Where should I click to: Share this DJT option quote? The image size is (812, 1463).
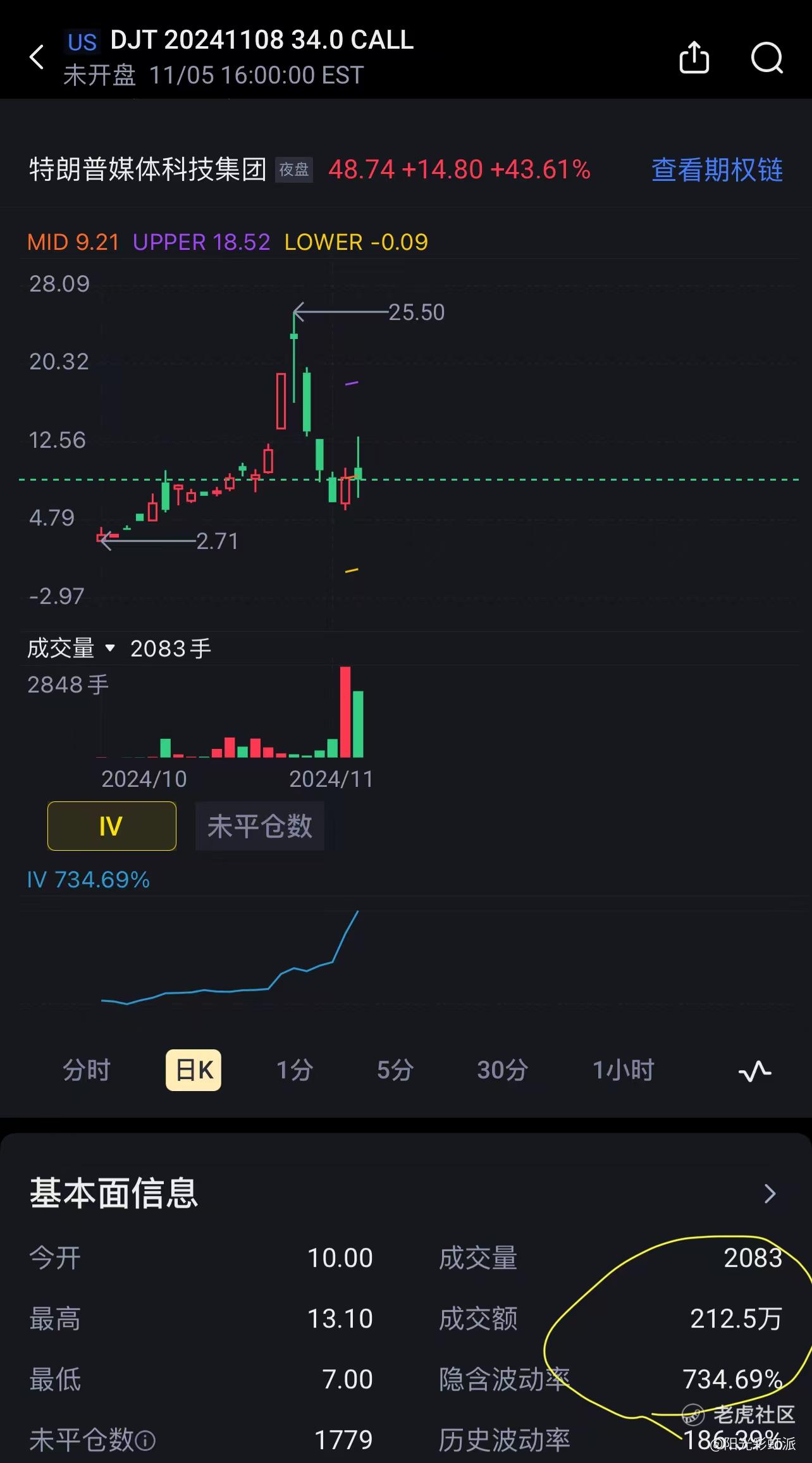pos(694,58)
